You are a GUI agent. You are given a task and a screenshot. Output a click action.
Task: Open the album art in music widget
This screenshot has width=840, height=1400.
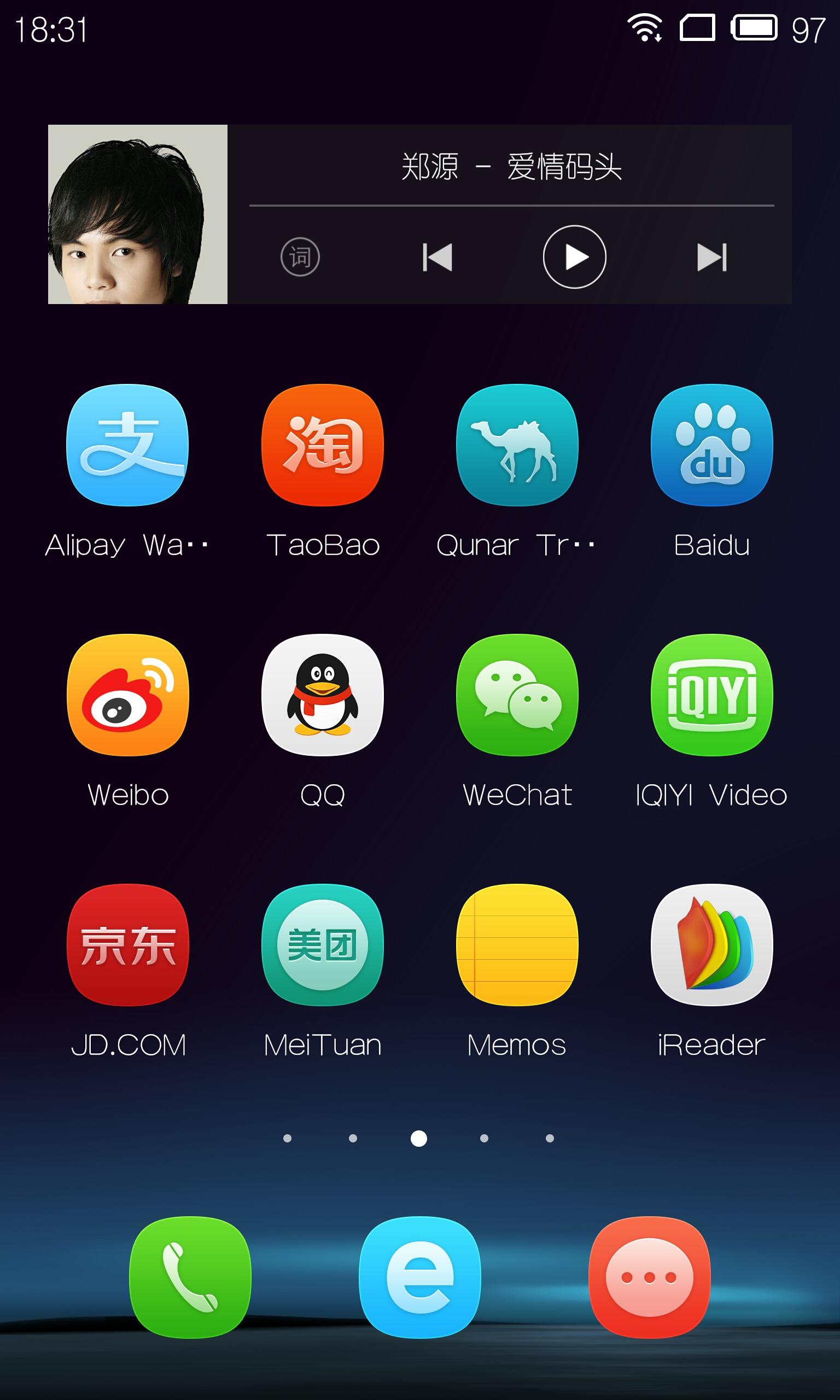(138, 214)
